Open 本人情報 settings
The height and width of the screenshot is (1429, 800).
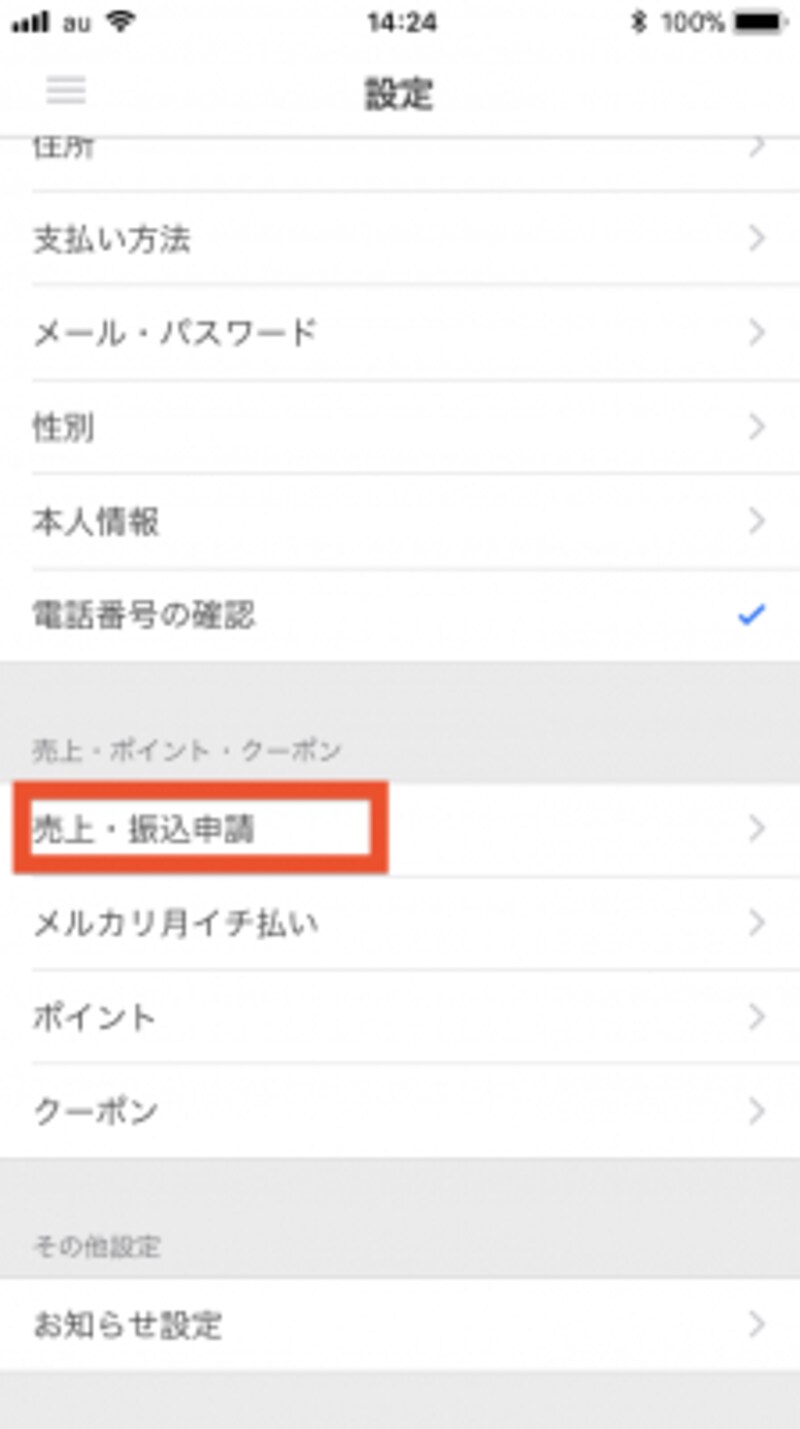pos(400,521)
